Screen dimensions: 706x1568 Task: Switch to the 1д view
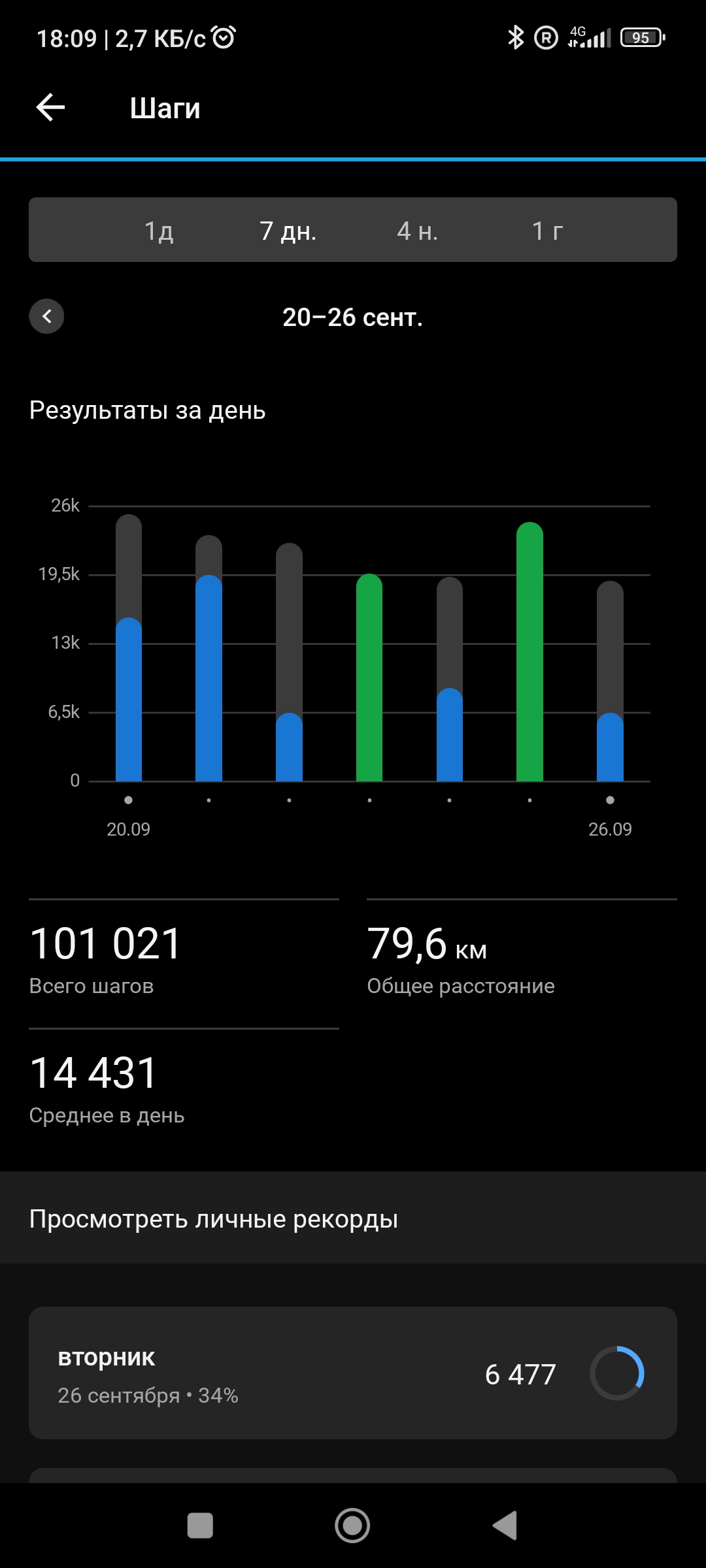click(159, 230)
